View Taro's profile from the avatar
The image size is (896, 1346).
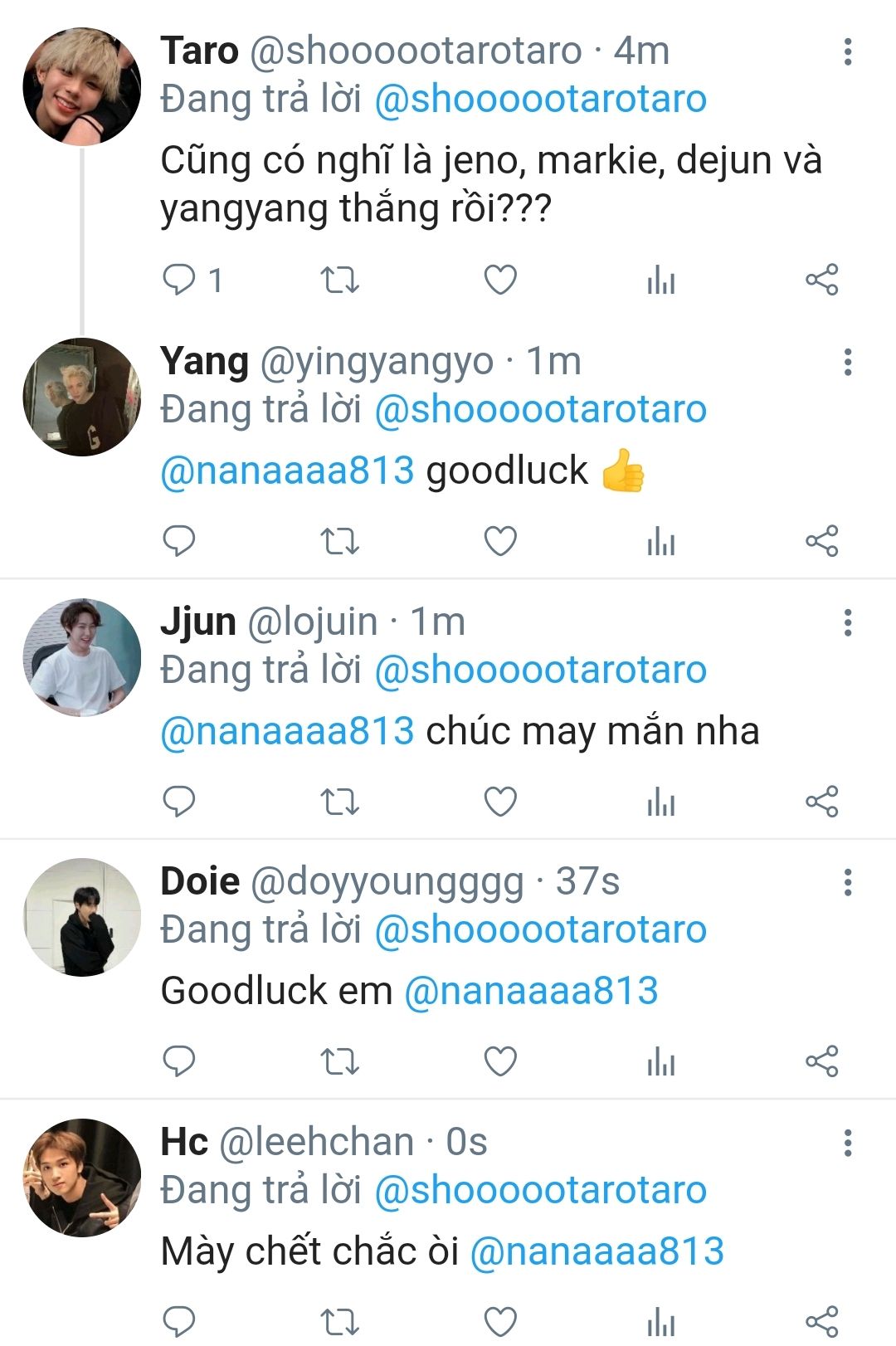point(81,86)
